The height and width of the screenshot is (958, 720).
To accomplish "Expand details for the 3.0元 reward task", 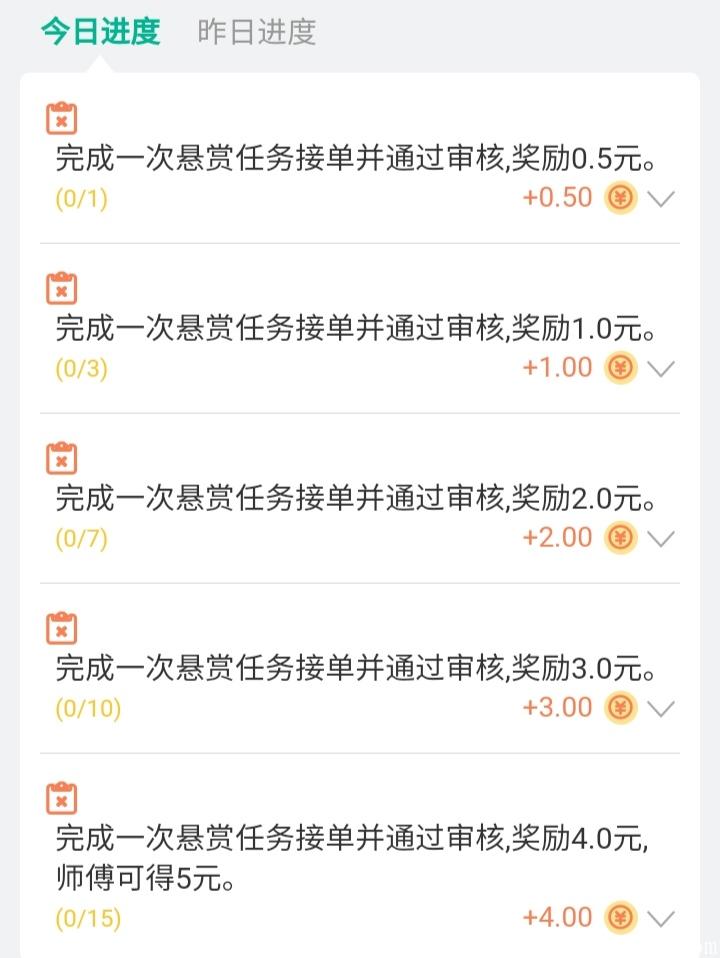I will click(660, 709).
